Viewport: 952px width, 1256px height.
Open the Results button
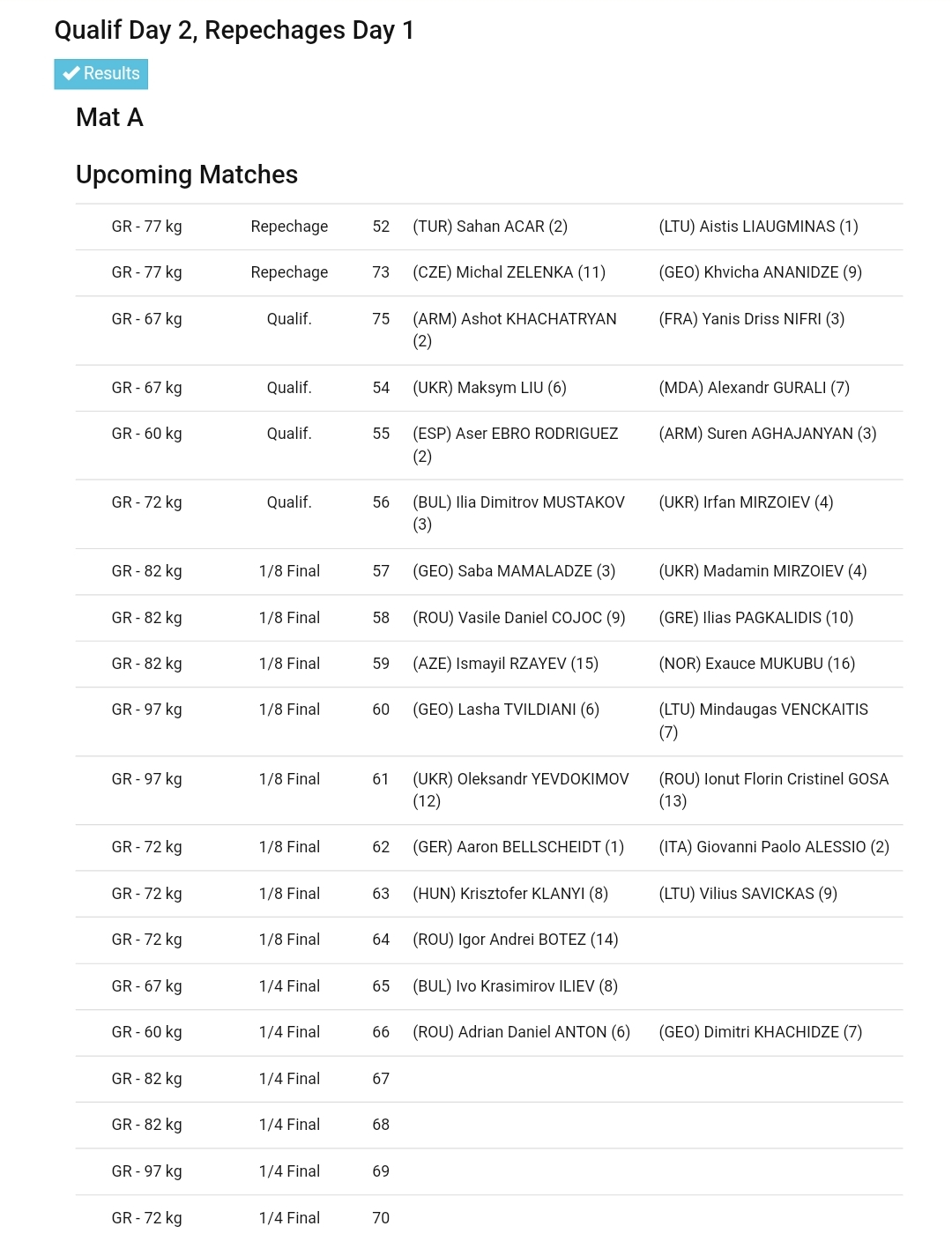[101, 74]
